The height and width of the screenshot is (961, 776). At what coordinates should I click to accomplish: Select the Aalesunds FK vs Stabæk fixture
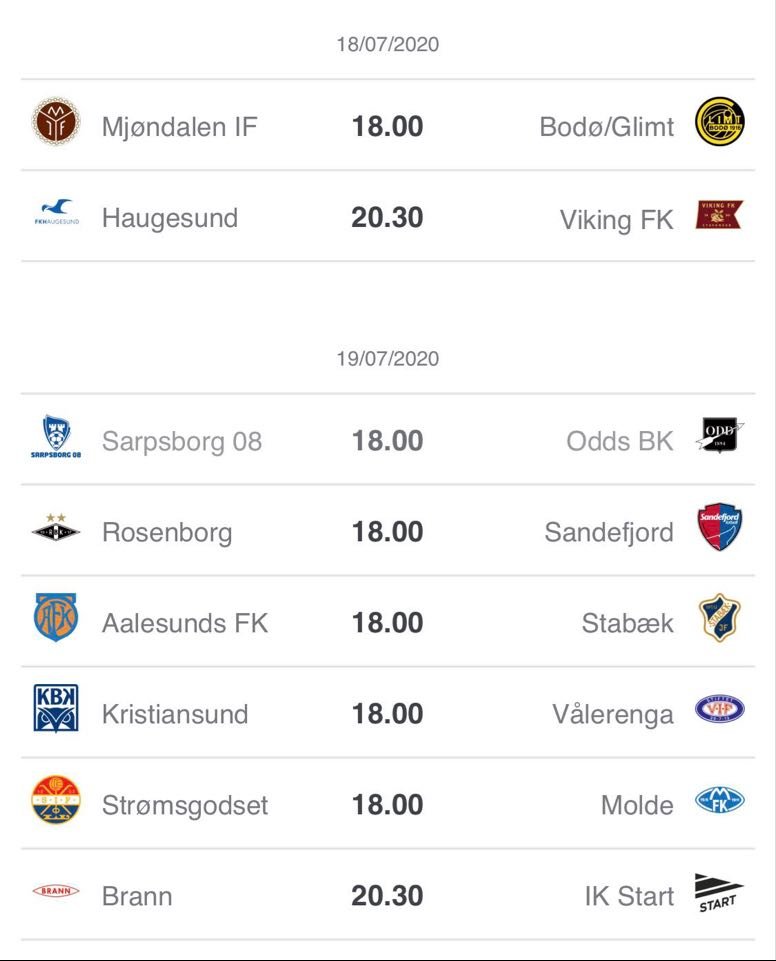[387, 623]
